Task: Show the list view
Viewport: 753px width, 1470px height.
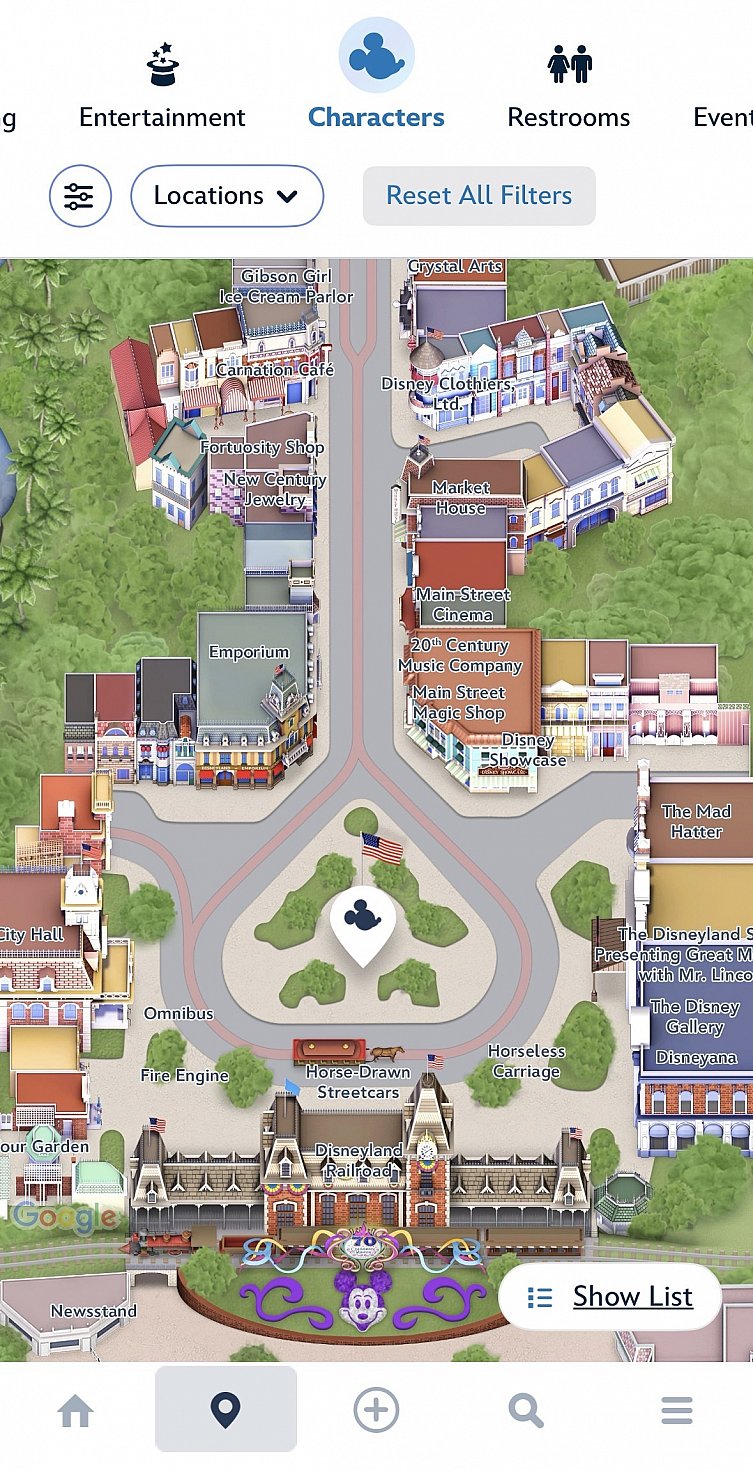Action: tap(610, 1297)
